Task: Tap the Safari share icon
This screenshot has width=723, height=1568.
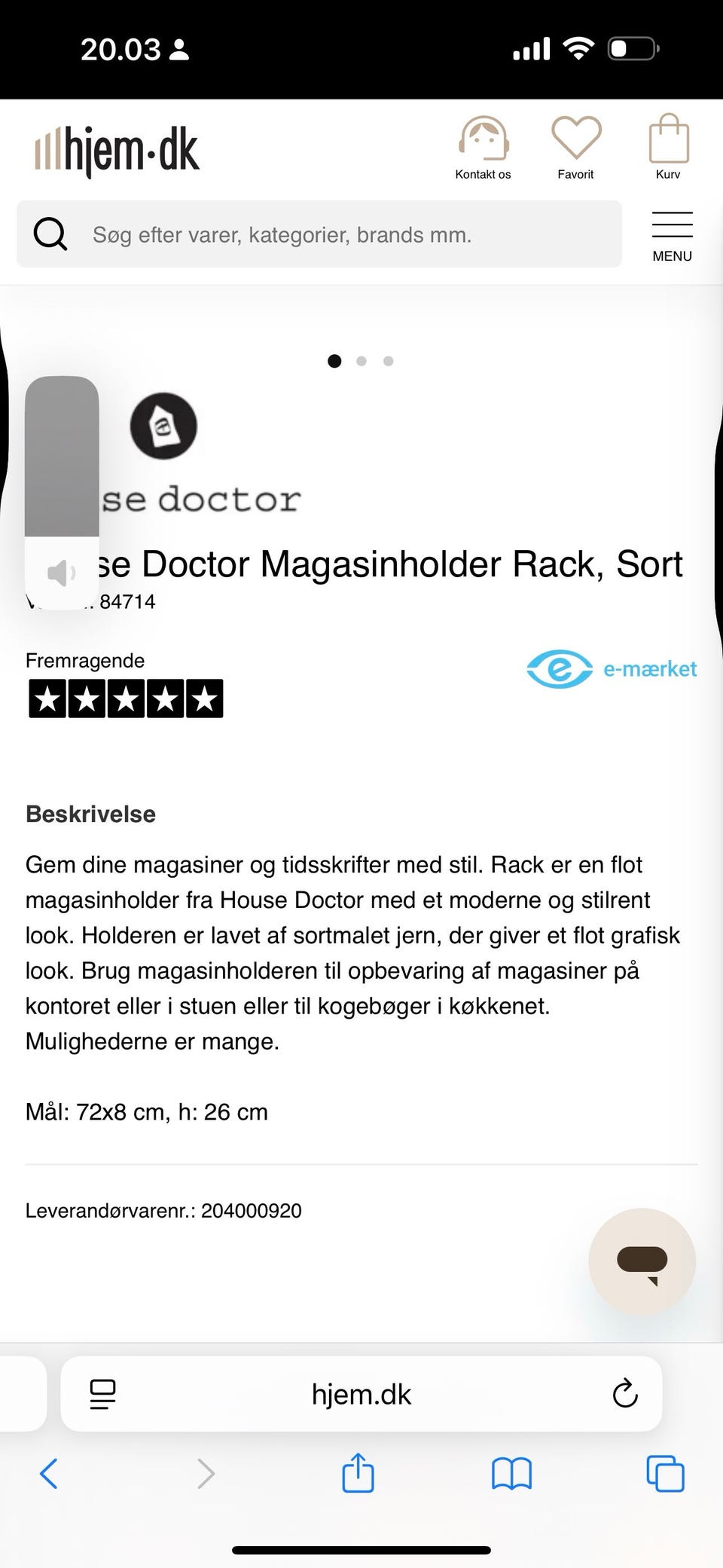Action: (358, 1475)
